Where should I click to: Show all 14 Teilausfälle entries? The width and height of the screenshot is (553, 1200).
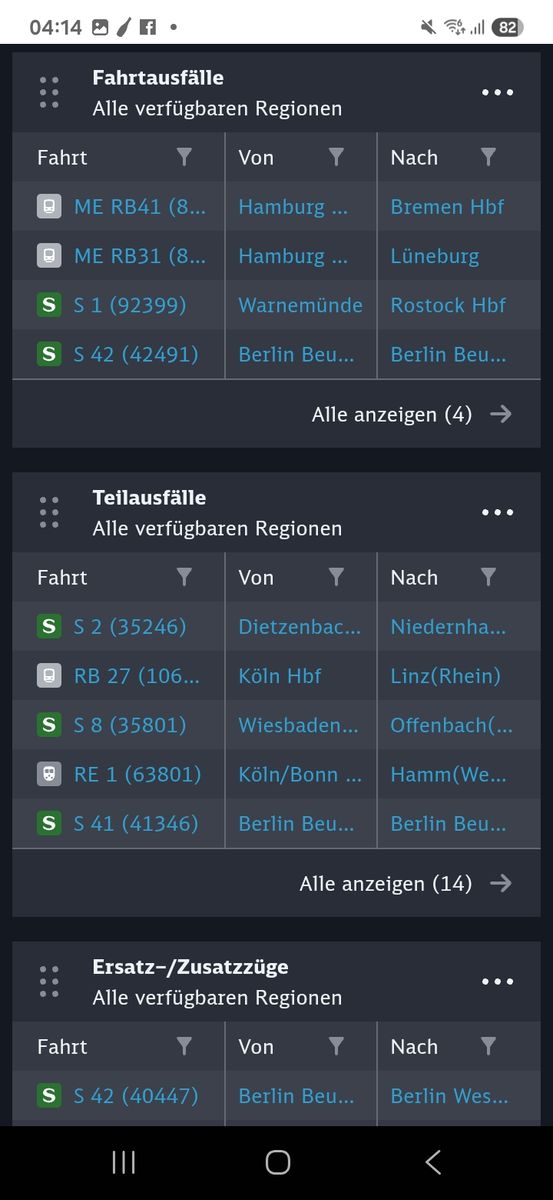pos(406,883)
